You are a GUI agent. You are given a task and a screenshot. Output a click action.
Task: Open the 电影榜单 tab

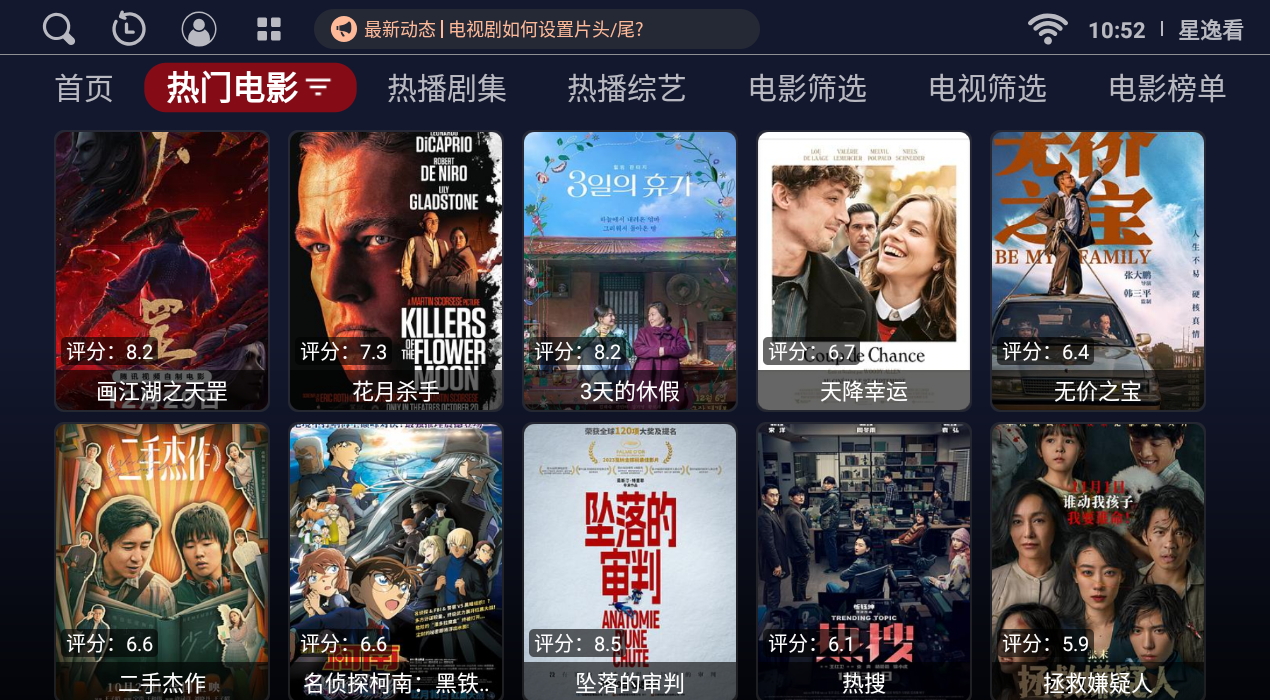[x=1167, y=88]
